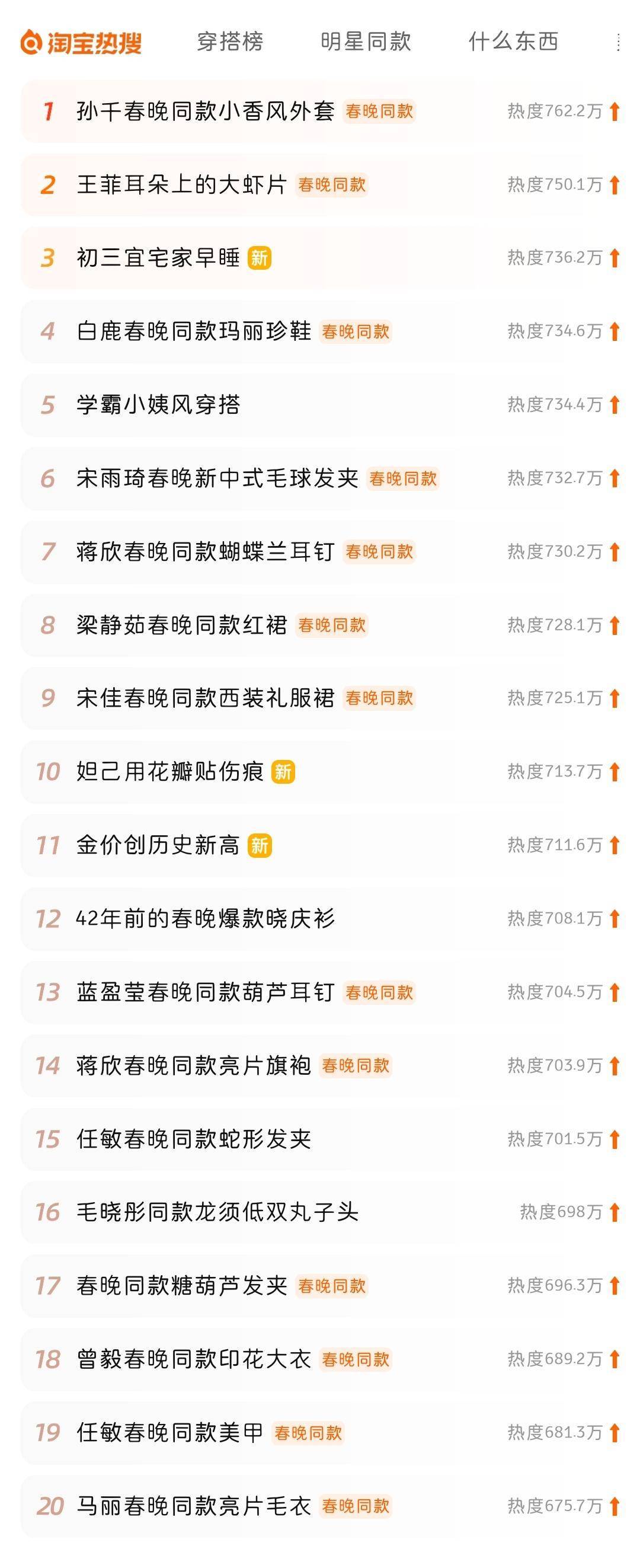Open 宋雨琦春晚新中式毛球发夹 row
This screenshot has width=640, height=1568.
217,478
